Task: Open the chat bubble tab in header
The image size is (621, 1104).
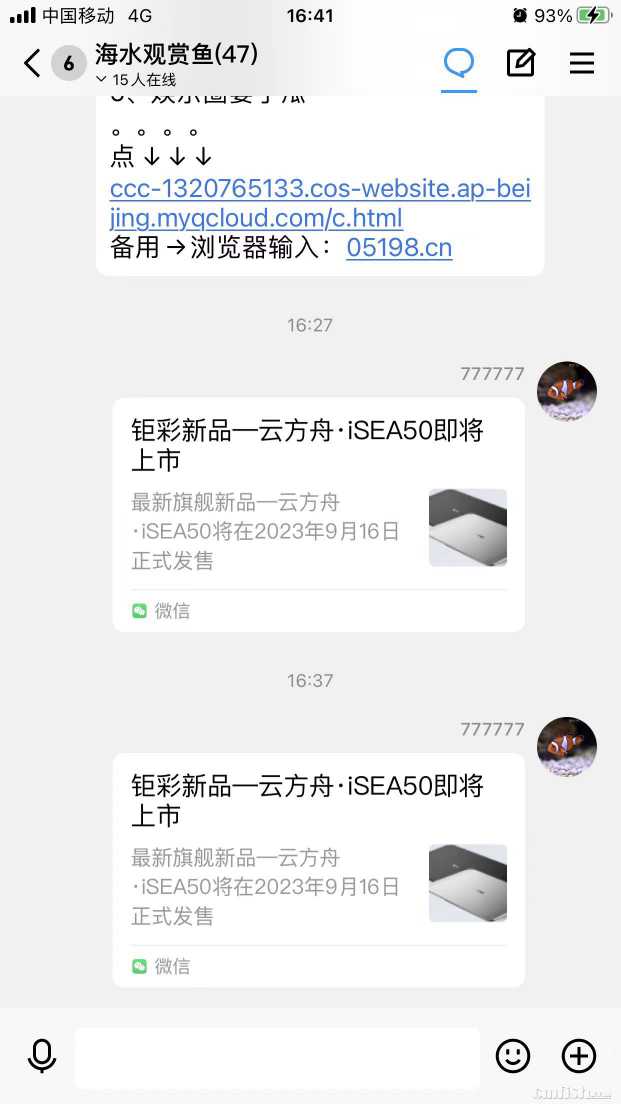Action: (x=459, y=63)
